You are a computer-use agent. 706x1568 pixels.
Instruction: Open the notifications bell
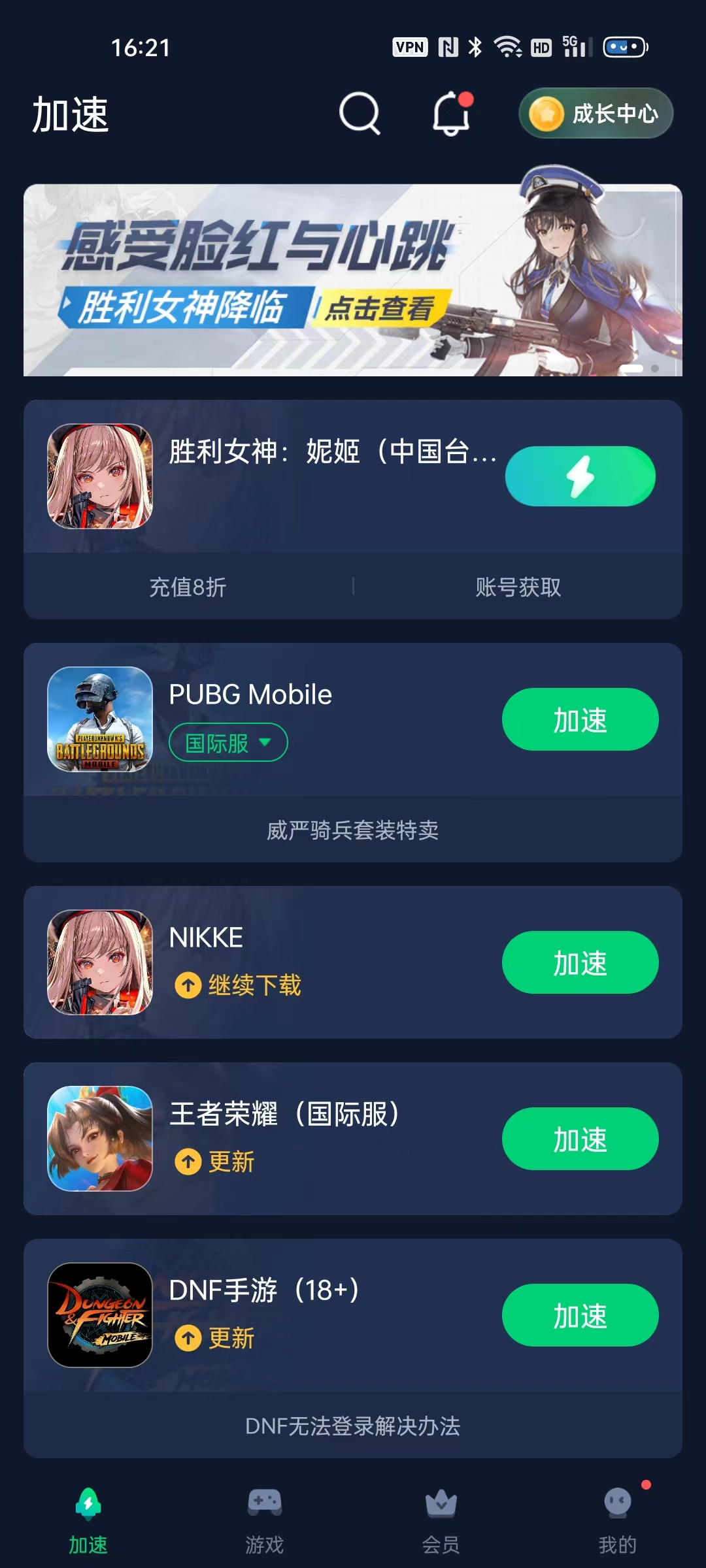click(451, 114)
